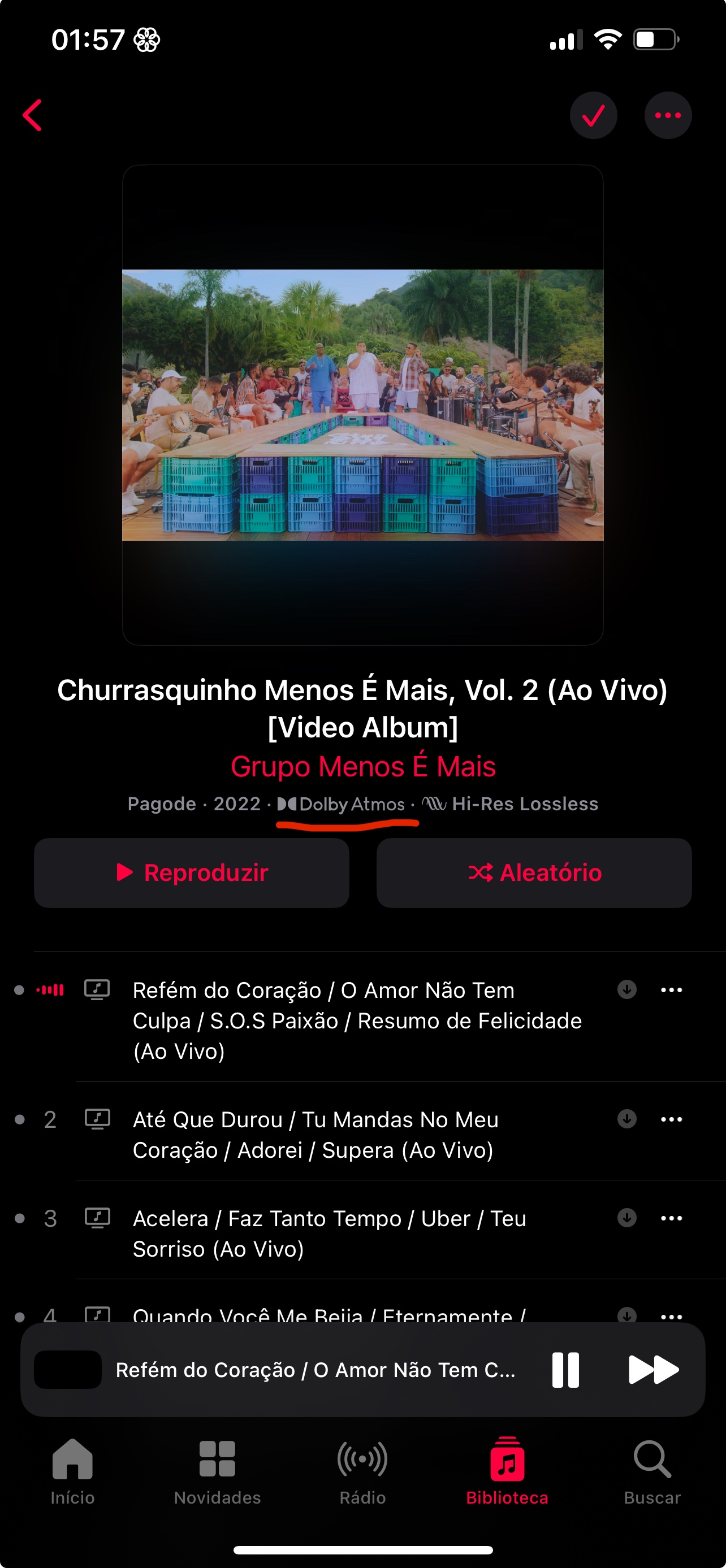The width and height of the screenshot is (726, 1568).
Task: Download track 3 Acelera
Action: 626,1218
